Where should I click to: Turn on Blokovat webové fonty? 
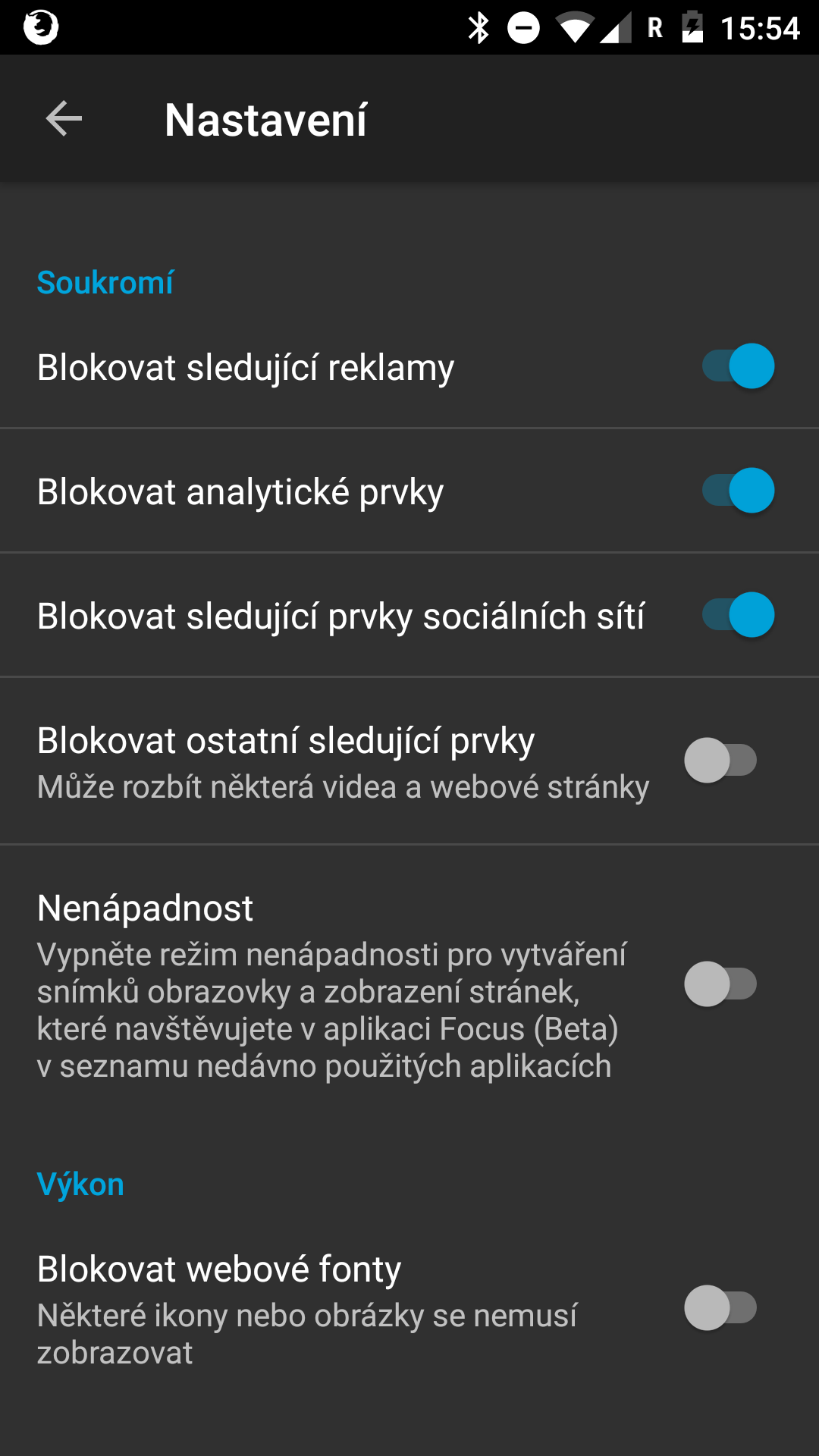coord(720,1308)
